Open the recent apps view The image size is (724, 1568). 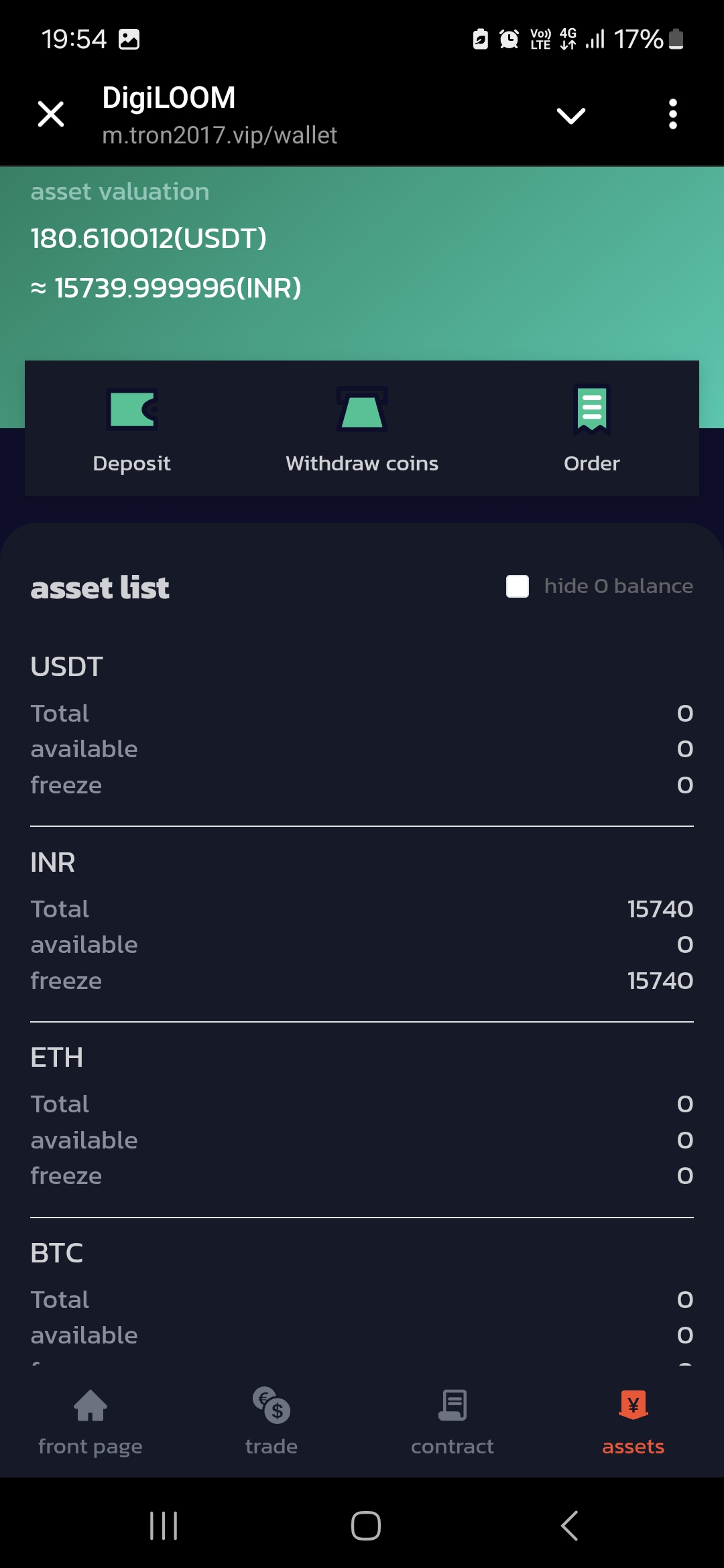[x=164, y=1526]
